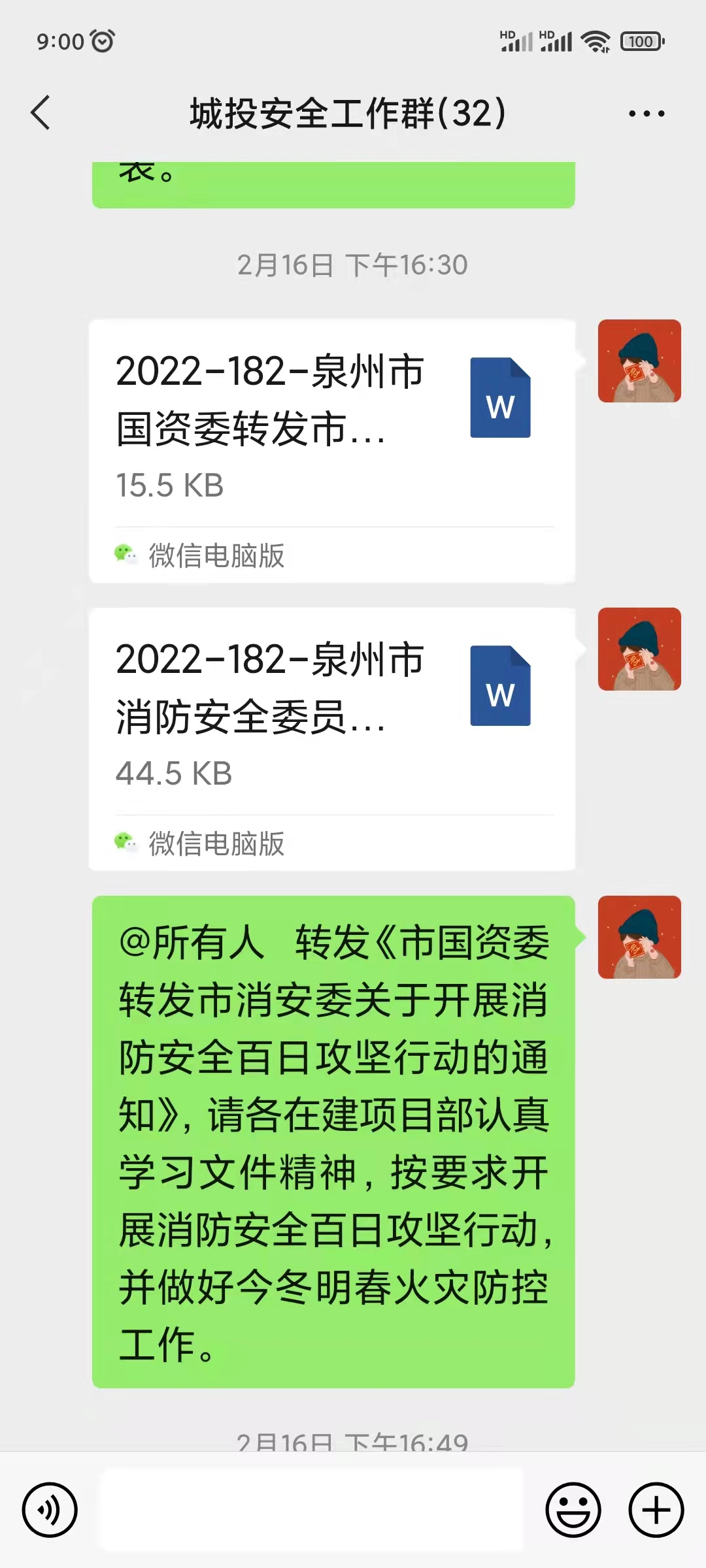Switch to voice message input
The height and width of the screenshot is (1568, 706).
pos(50,1510)
